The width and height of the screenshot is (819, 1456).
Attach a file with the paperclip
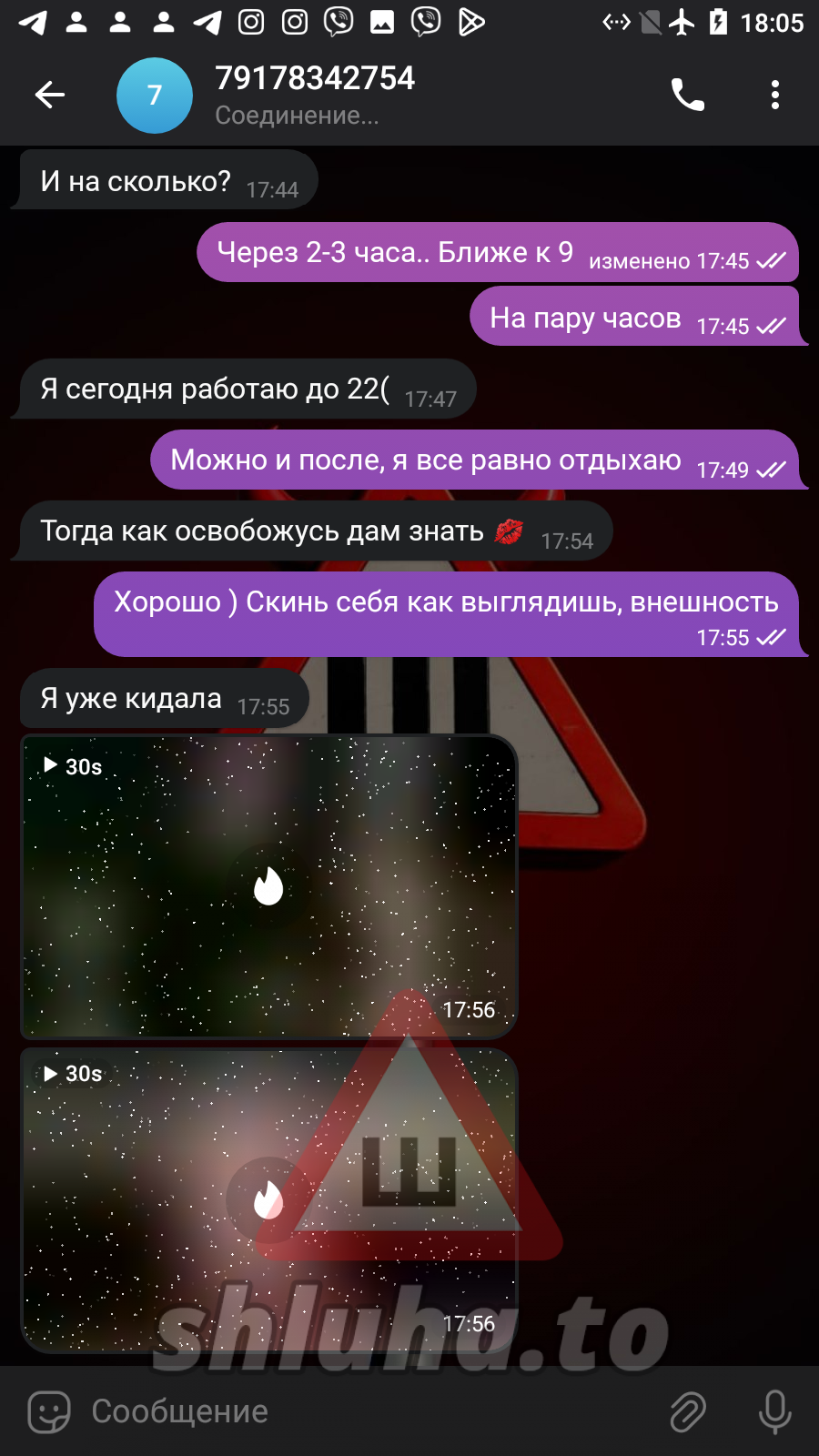(688, 1411)
